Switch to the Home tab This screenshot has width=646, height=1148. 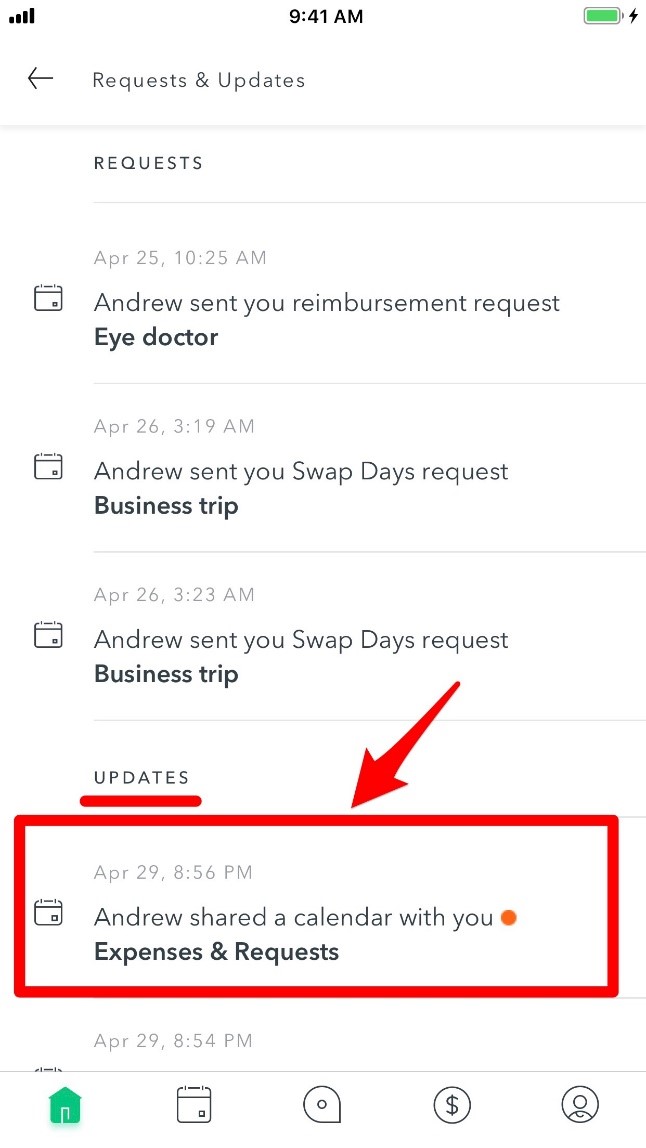pos(65,1105)
